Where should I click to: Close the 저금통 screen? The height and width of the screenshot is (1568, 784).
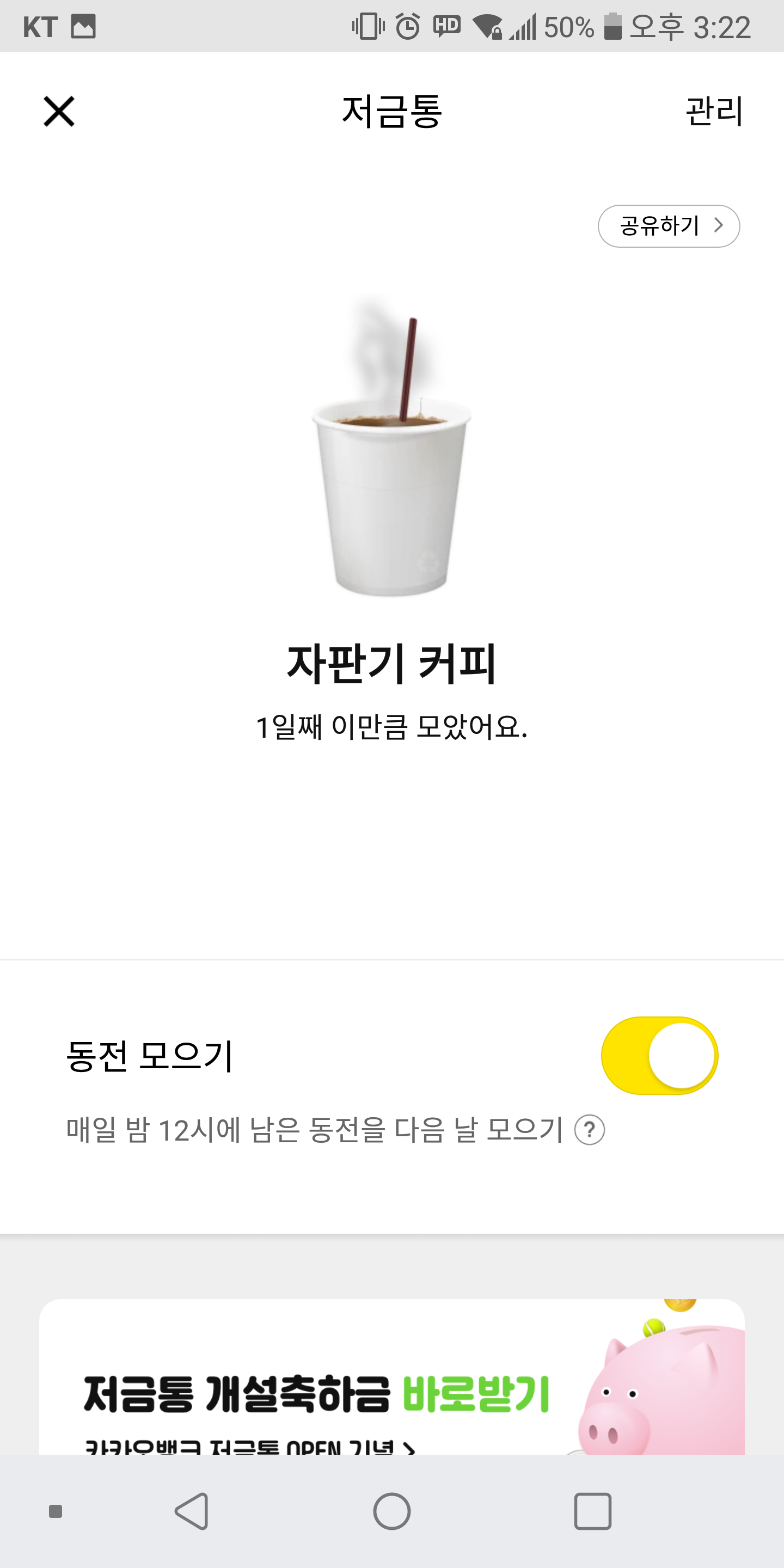pyautogui.click(x=59, y=112)
